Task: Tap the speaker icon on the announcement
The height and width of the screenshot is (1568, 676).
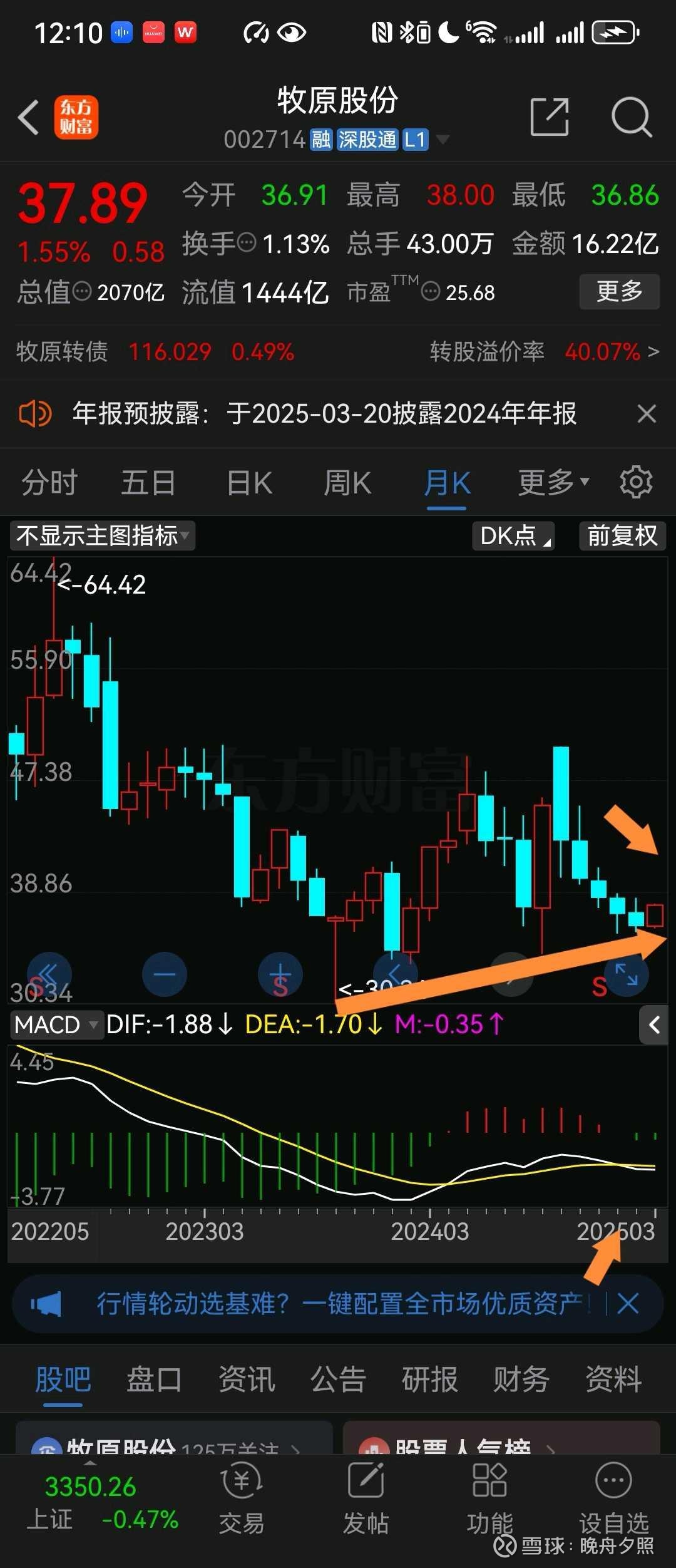Action: click(x=36, y=413)
